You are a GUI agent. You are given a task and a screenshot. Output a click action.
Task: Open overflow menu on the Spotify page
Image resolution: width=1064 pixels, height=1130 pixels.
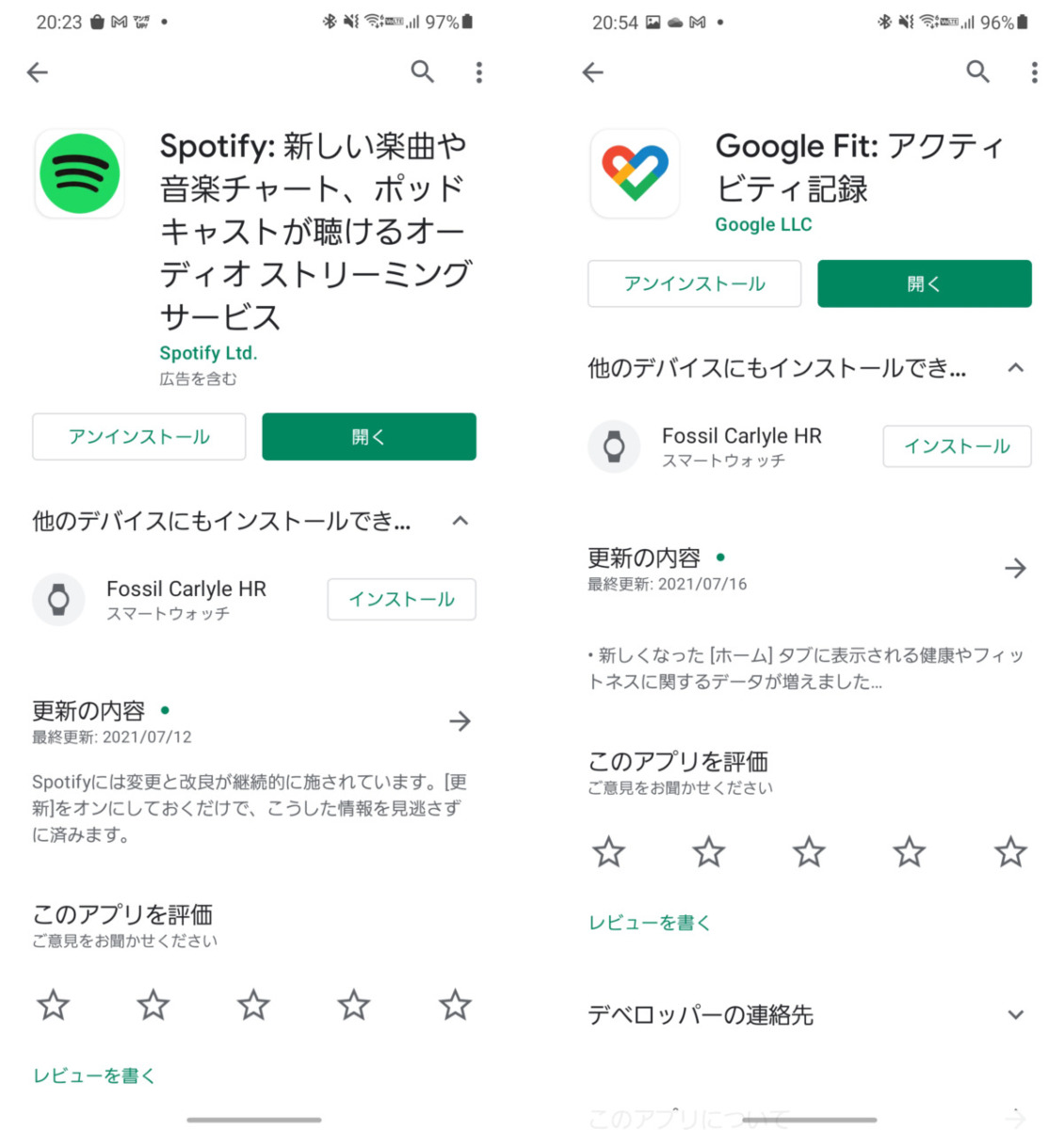pos(479,73)
